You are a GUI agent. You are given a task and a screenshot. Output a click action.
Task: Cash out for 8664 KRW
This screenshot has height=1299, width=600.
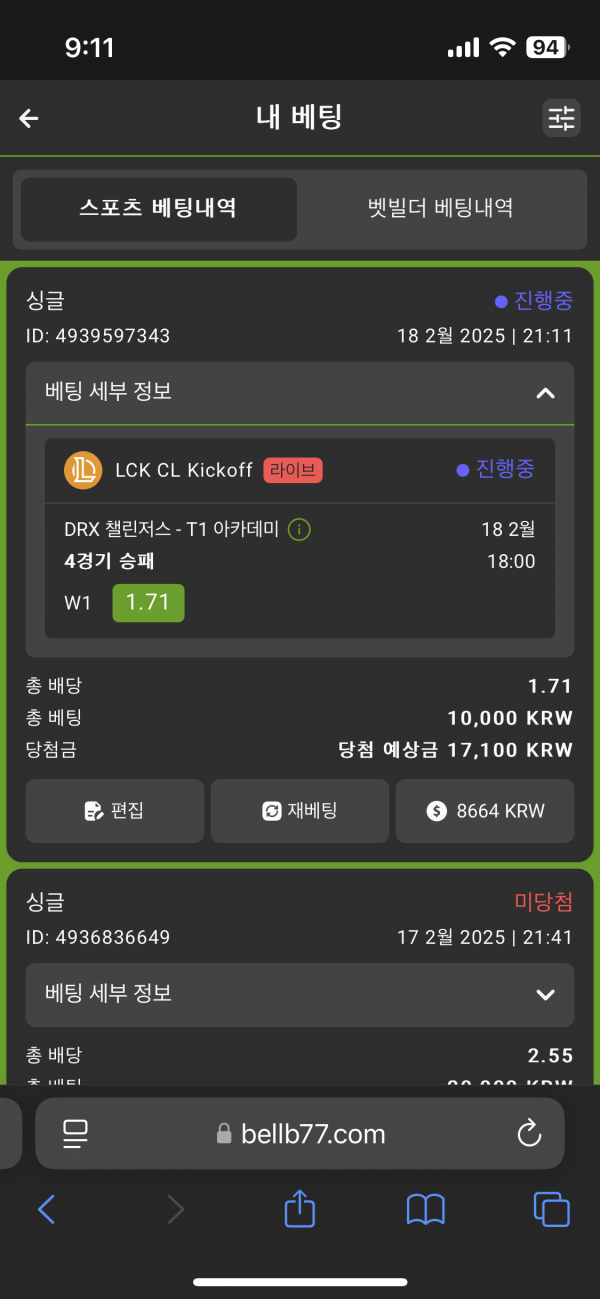coord(485,811)
